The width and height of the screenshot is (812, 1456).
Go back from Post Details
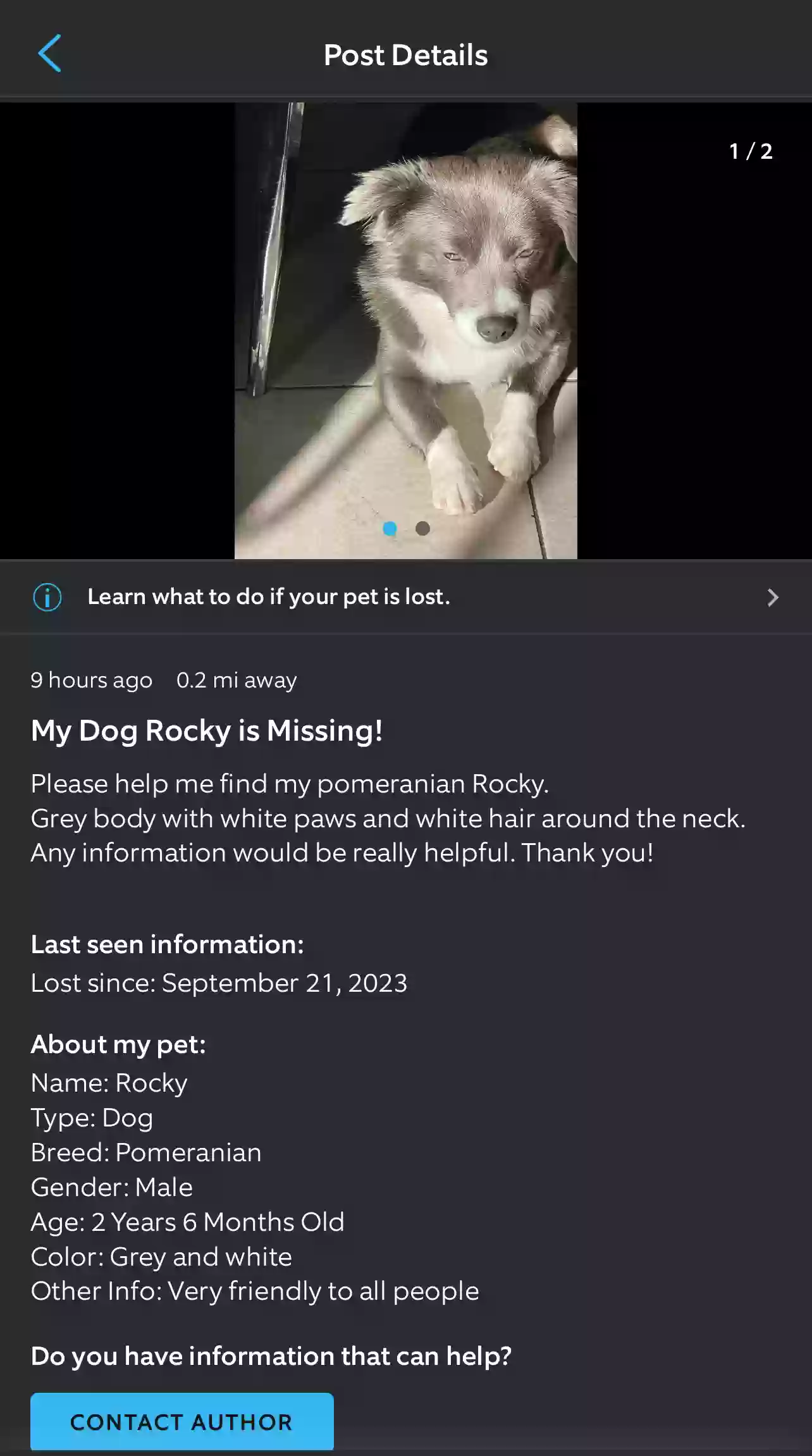point(49,54)
